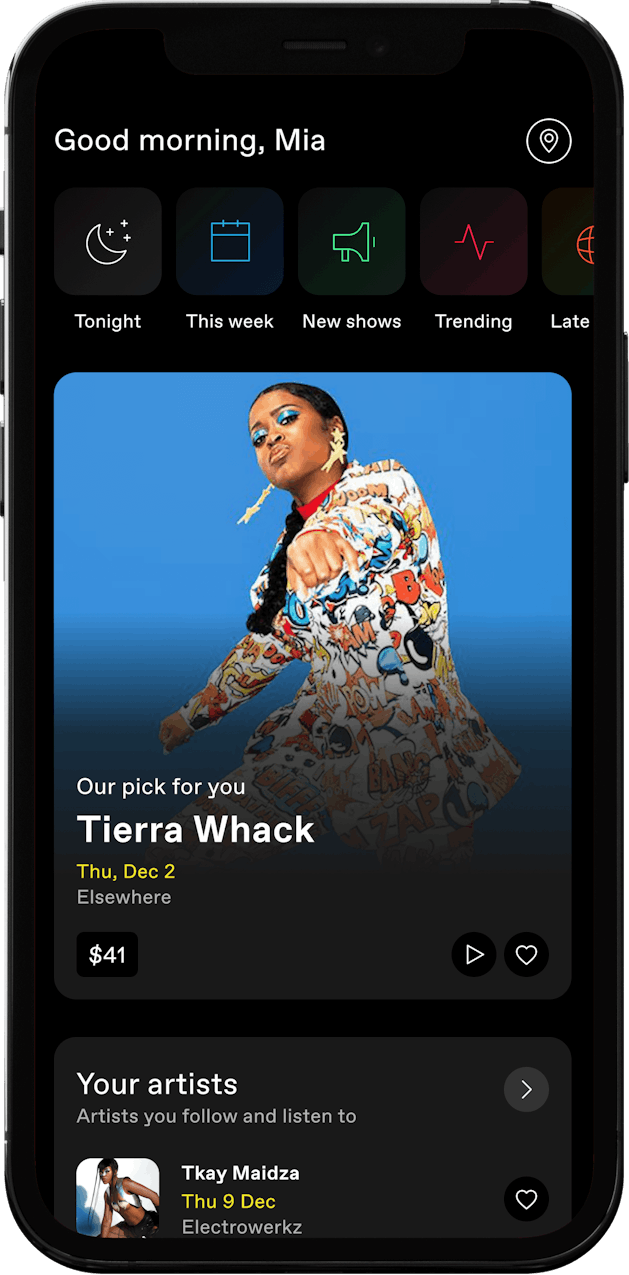Image resolution: width=629 pixels, height=1275 pixels.
Task: Play the Tierra Whack preview
Action: point(474,955)
